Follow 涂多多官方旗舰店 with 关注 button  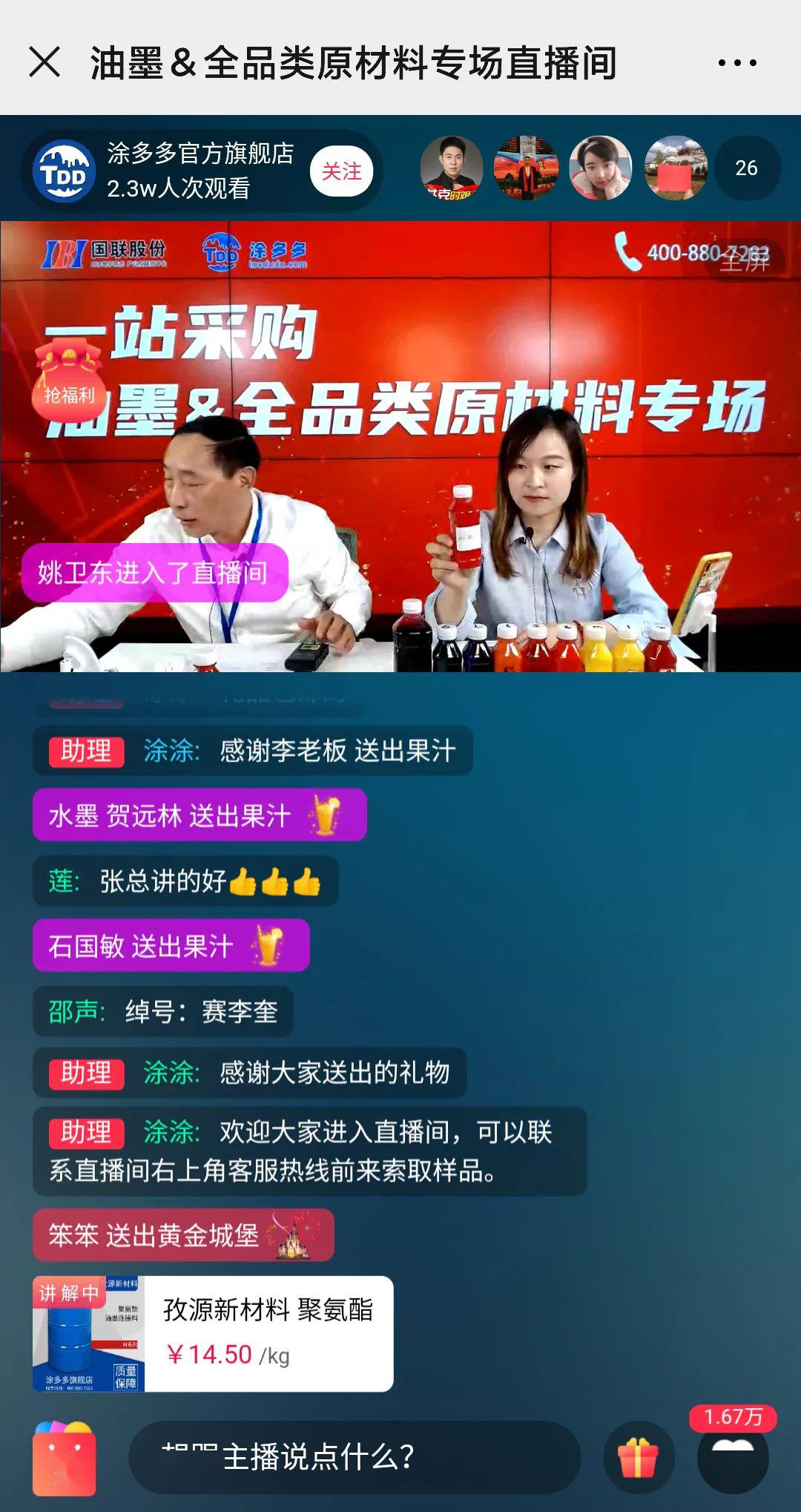click(341, 171)
